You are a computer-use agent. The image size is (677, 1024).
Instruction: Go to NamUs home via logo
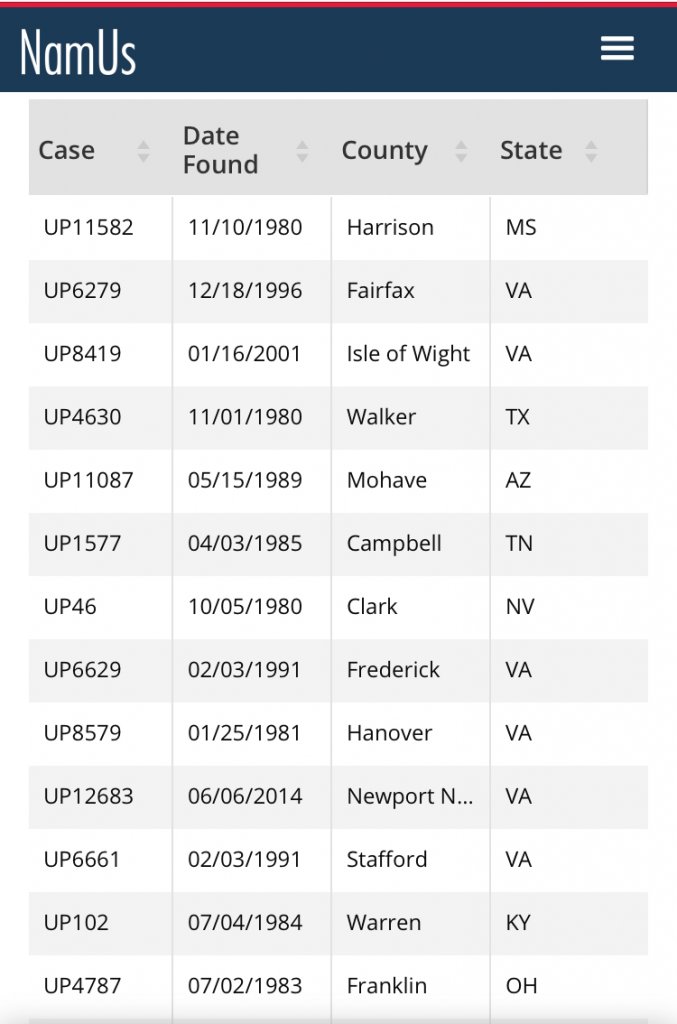pyautogui.click(x=78, y=52)
